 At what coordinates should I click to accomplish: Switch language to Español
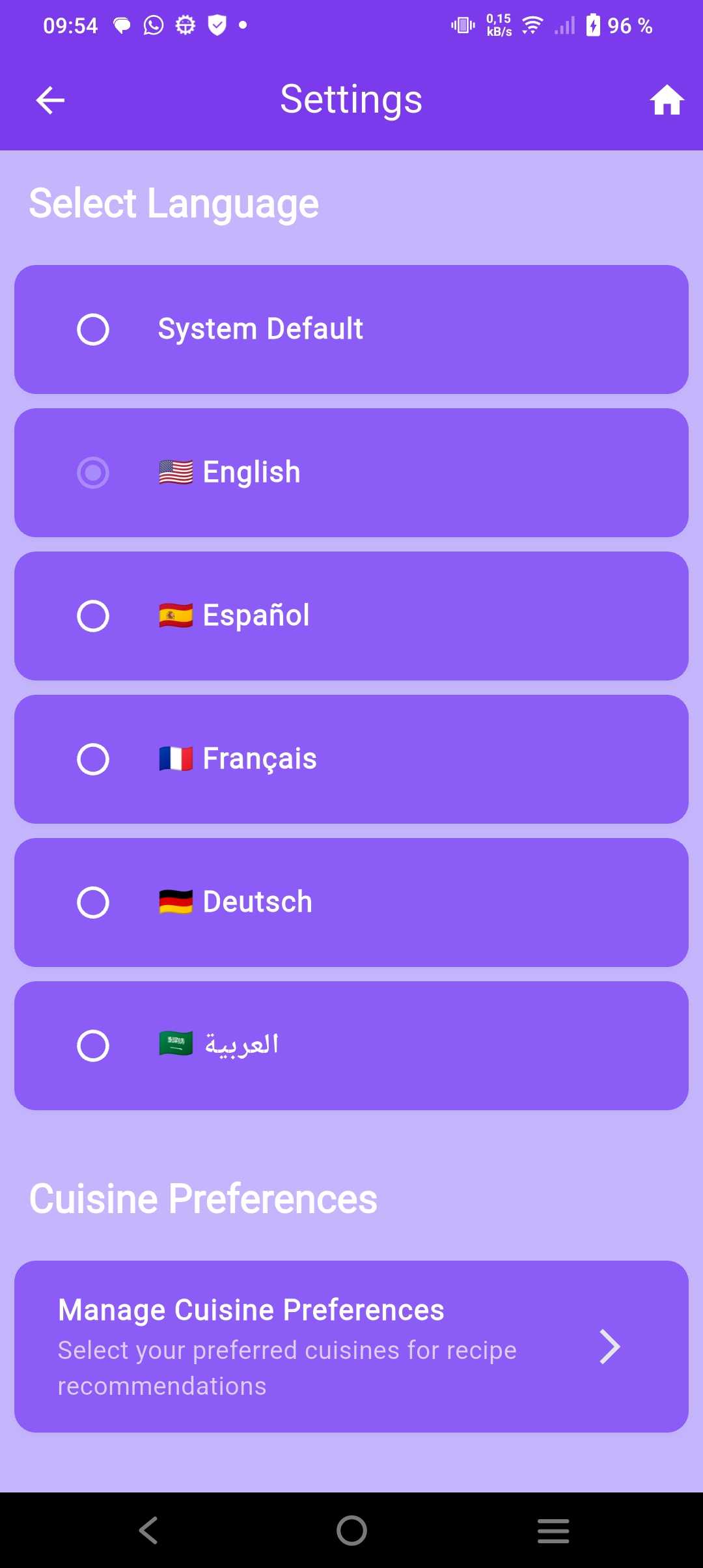351,616
